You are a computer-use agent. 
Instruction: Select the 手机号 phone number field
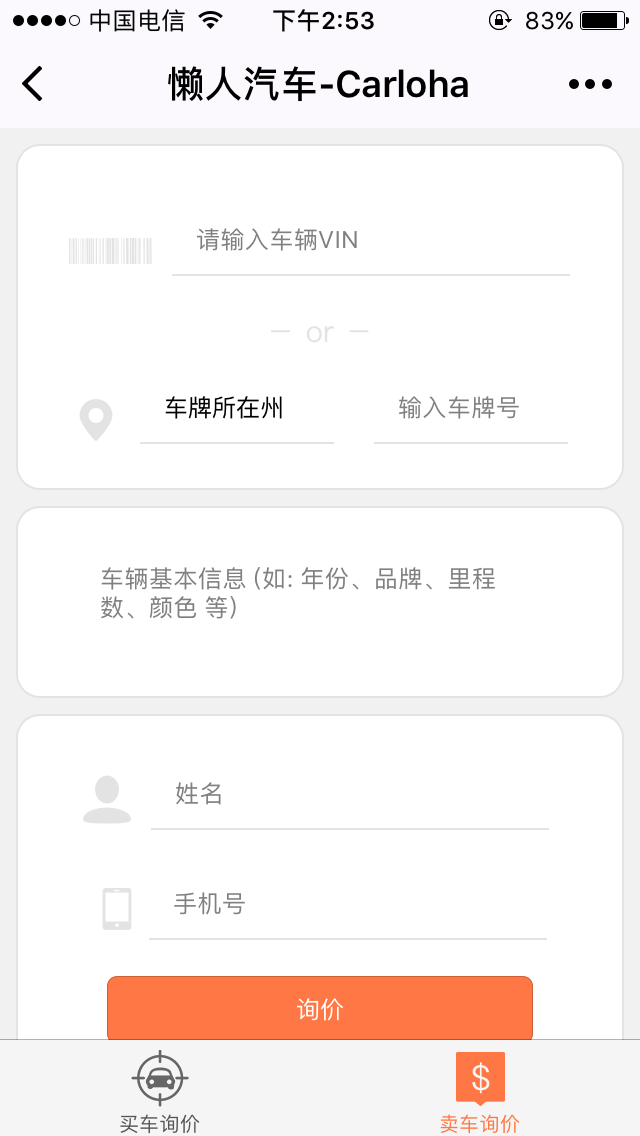pos(348,905)
